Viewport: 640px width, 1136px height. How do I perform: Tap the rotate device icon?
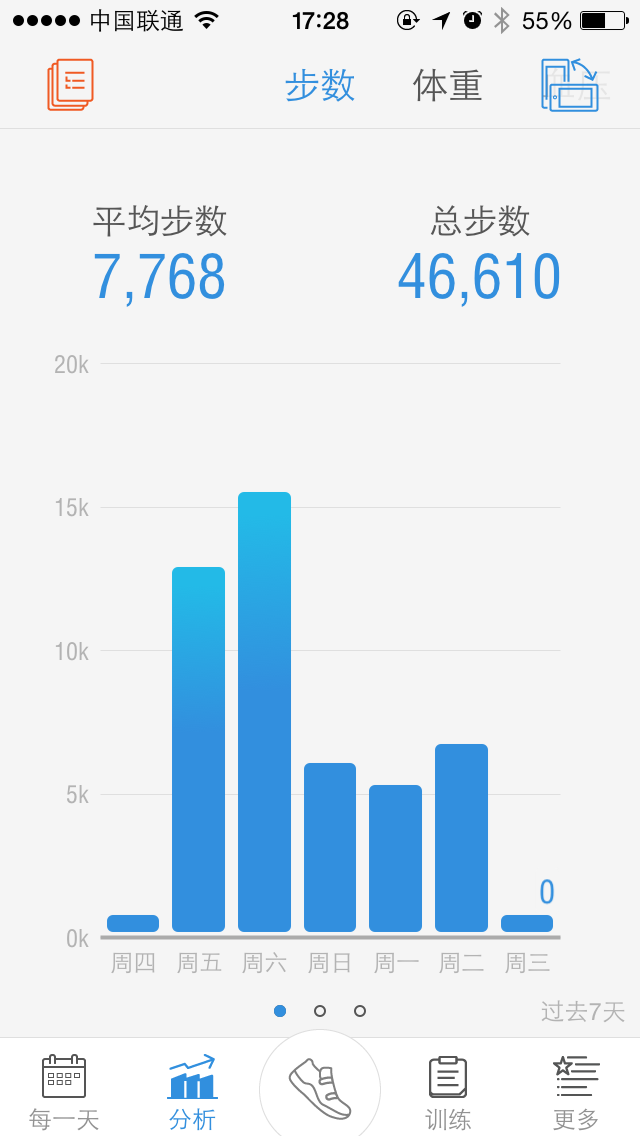(x=570, y=85)
